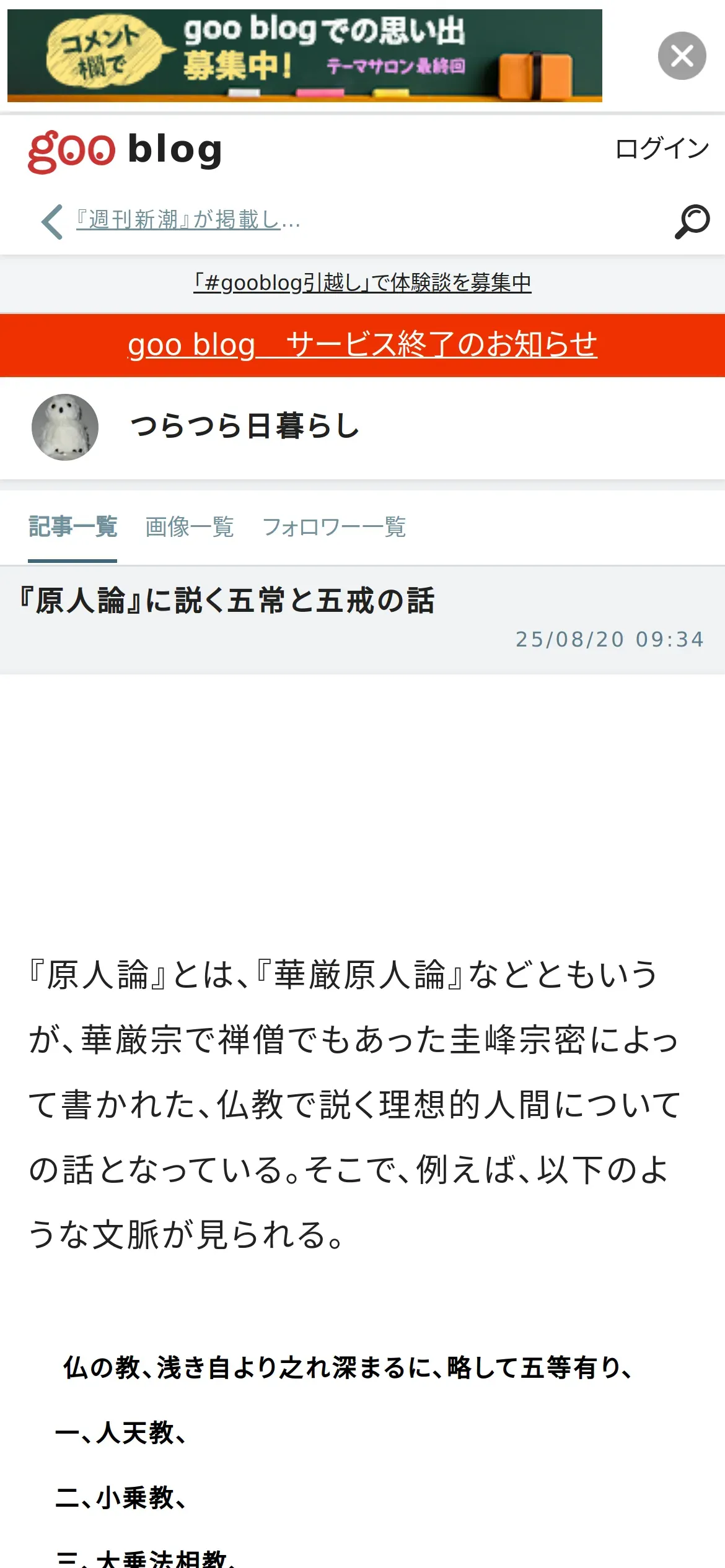Switch to the 画像一覧 tab
Viewport: 725px width, 1568px height.
(x=189, y=527)
